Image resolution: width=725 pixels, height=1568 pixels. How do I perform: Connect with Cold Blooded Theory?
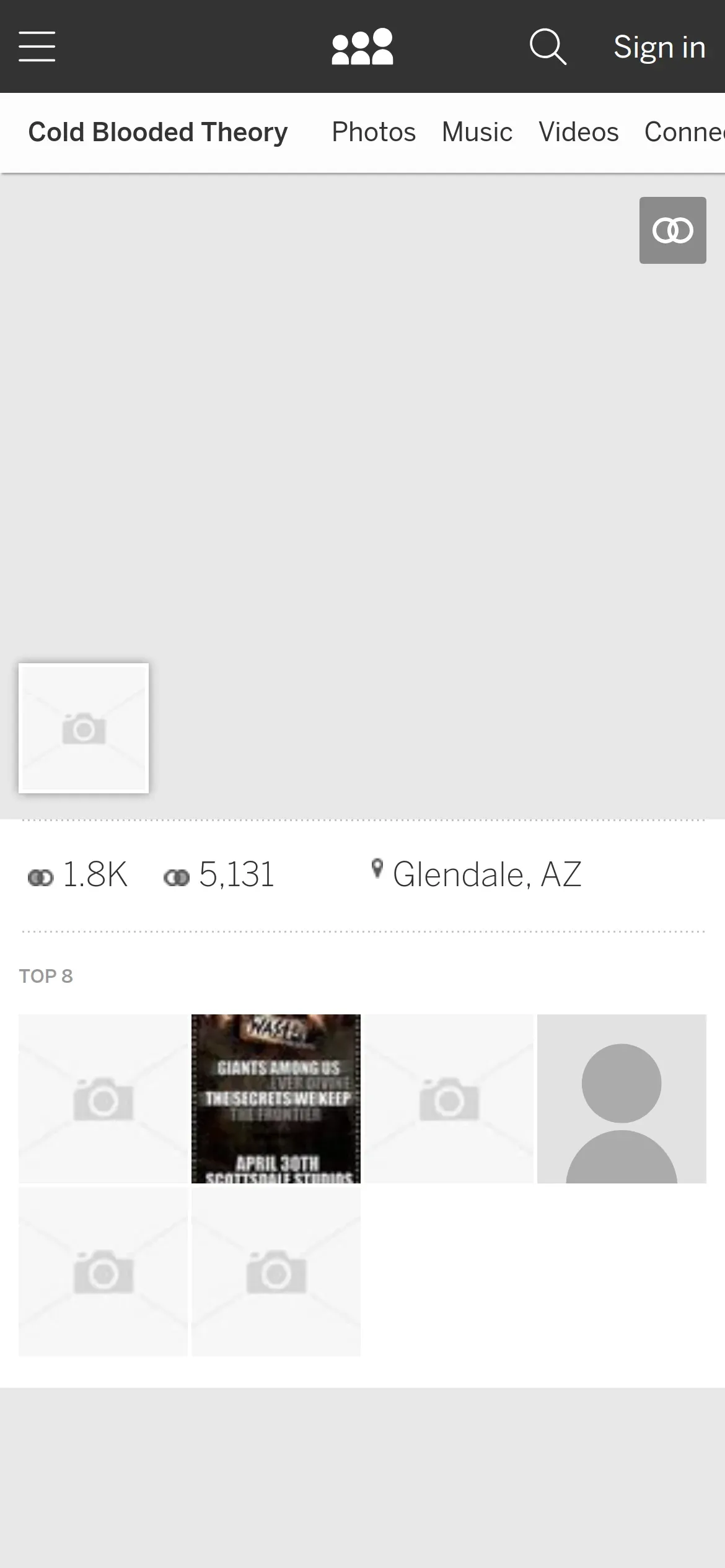click(672, 230)
